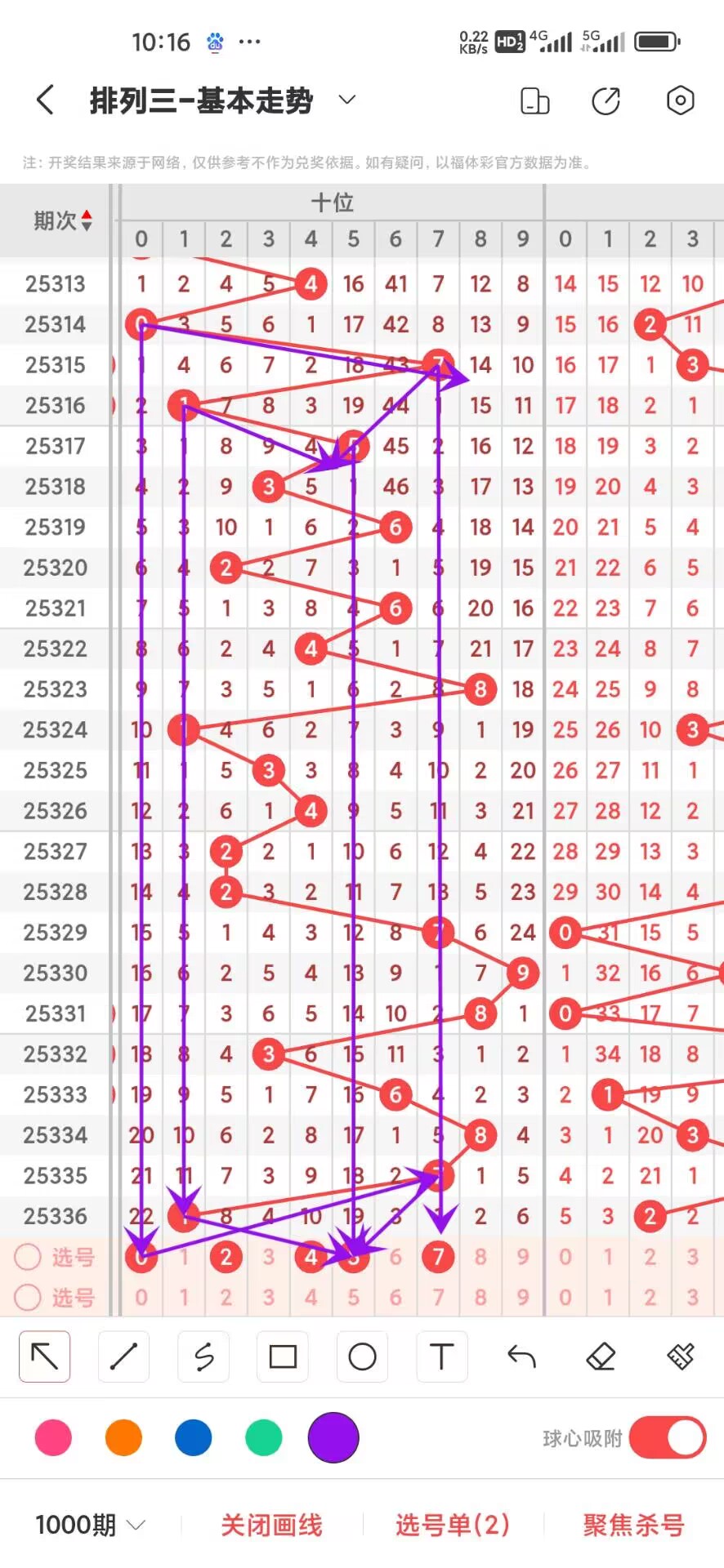Select the arrow drawing tool
This screenshot has width=724, height=1568.
[x=44, y=1356]
